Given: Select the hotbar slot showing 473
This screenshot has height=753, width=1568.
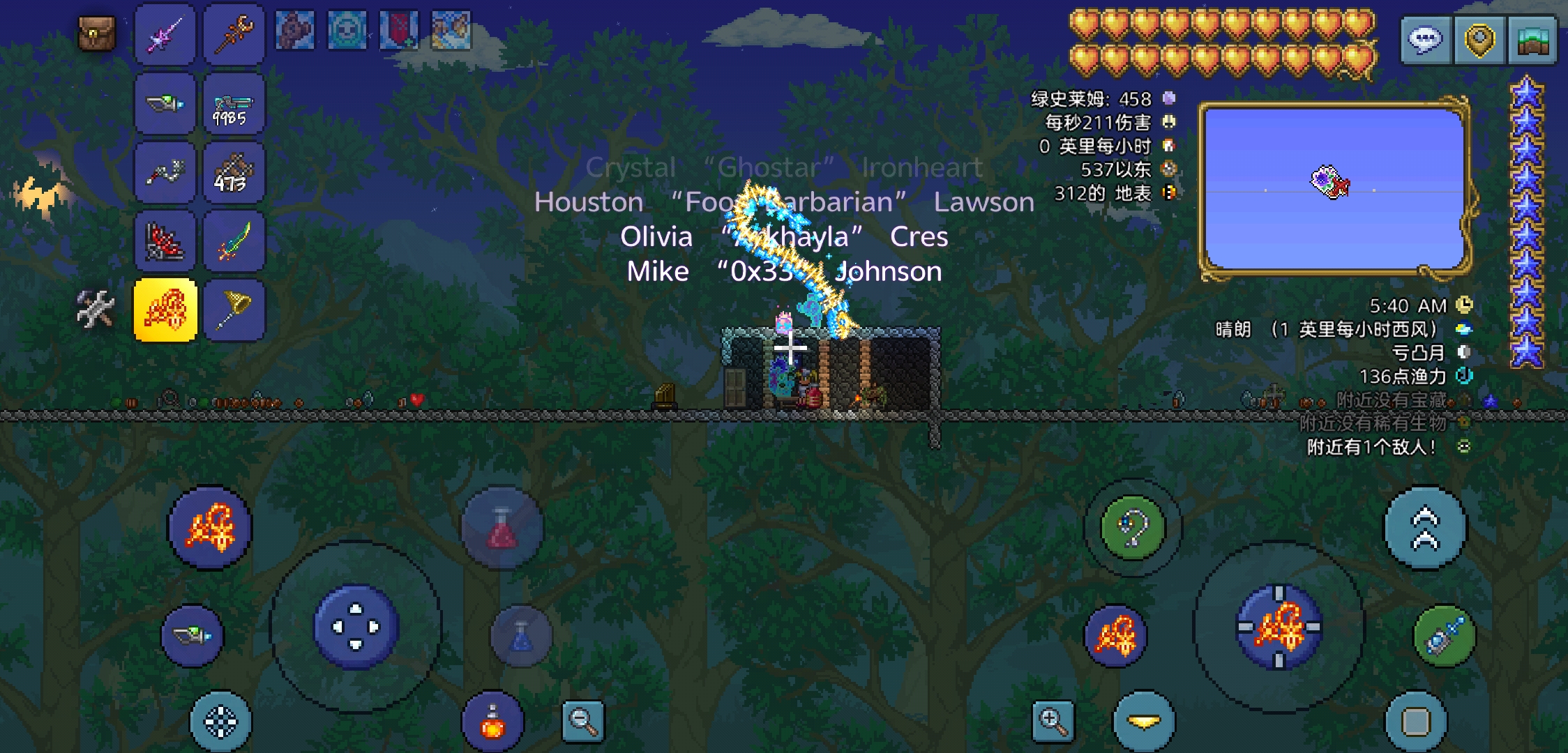Looking at the screenshot, I should tap(234, 173).
